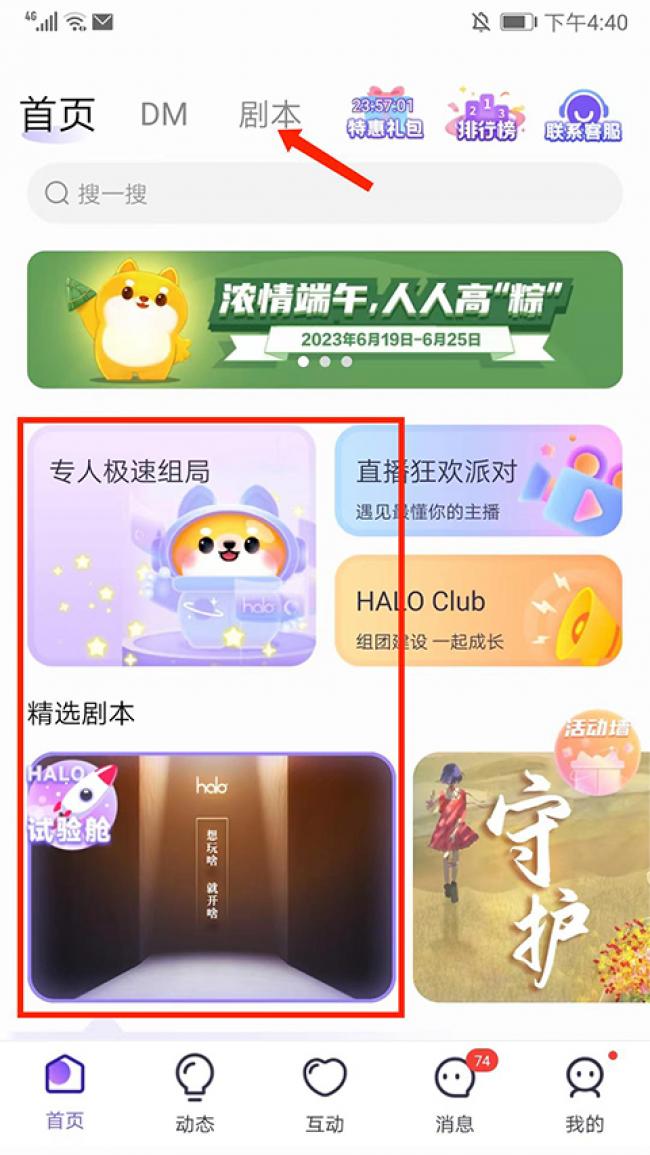Select the 首页 bottom tab

66,1095
